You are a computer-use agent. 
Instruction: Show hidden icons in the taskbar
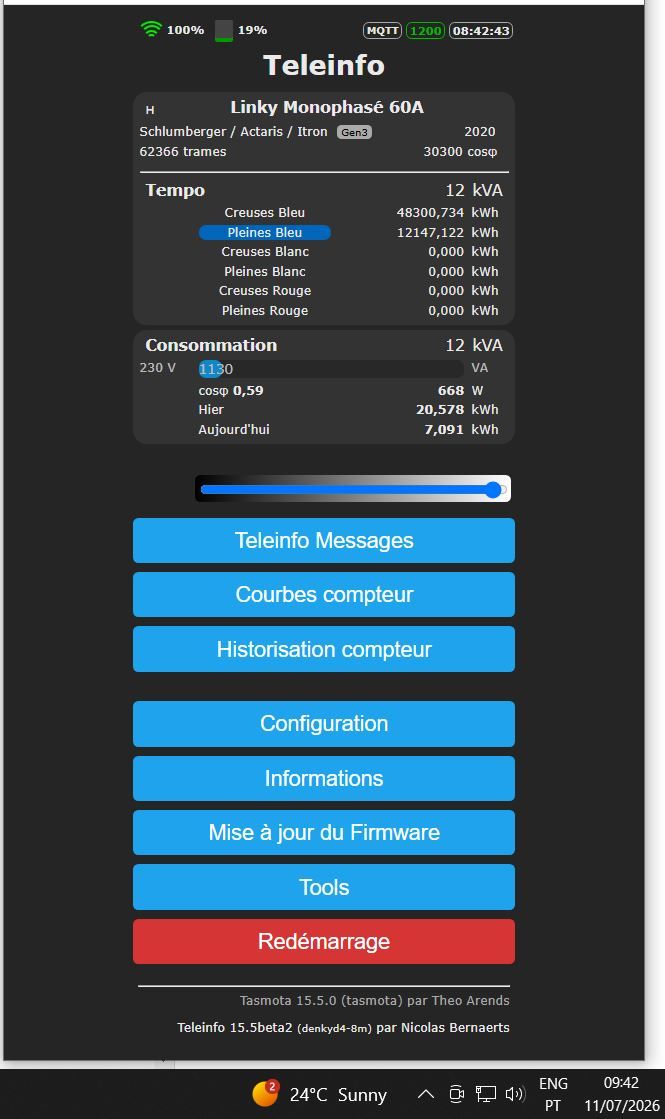[425, 1094]
